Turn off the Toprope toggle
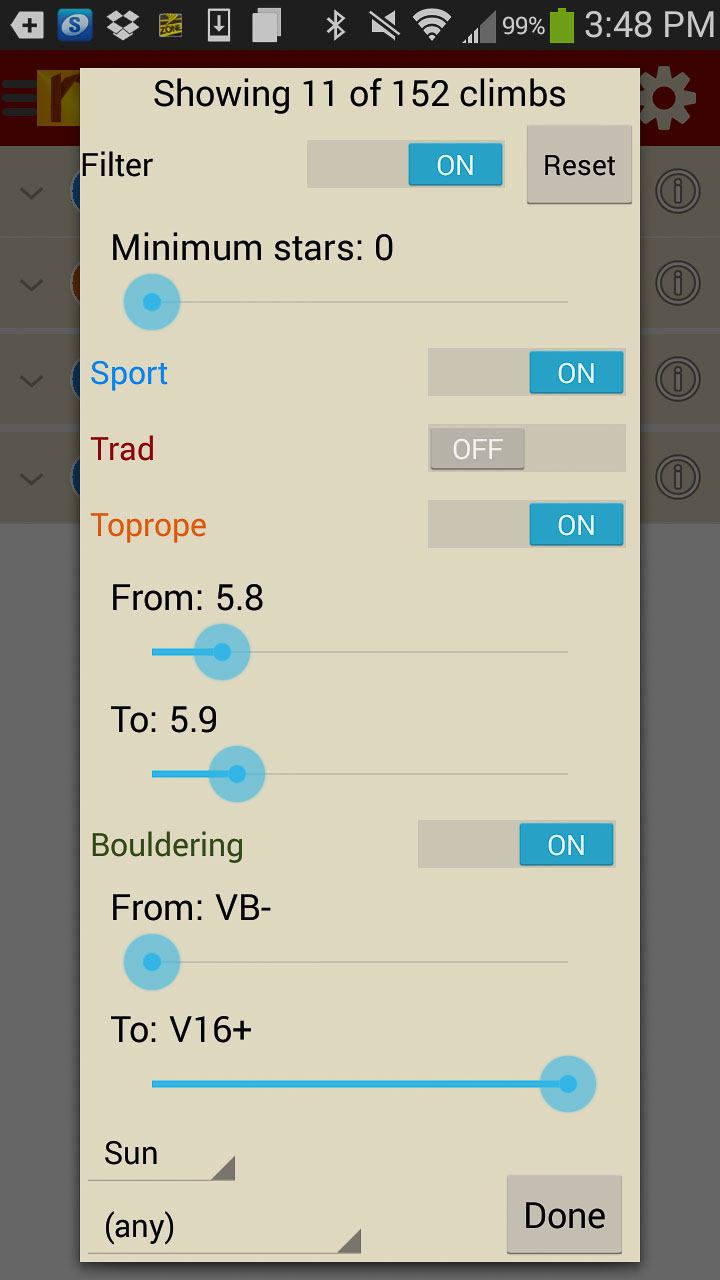The image size is (720, 1280). [527, 525]
